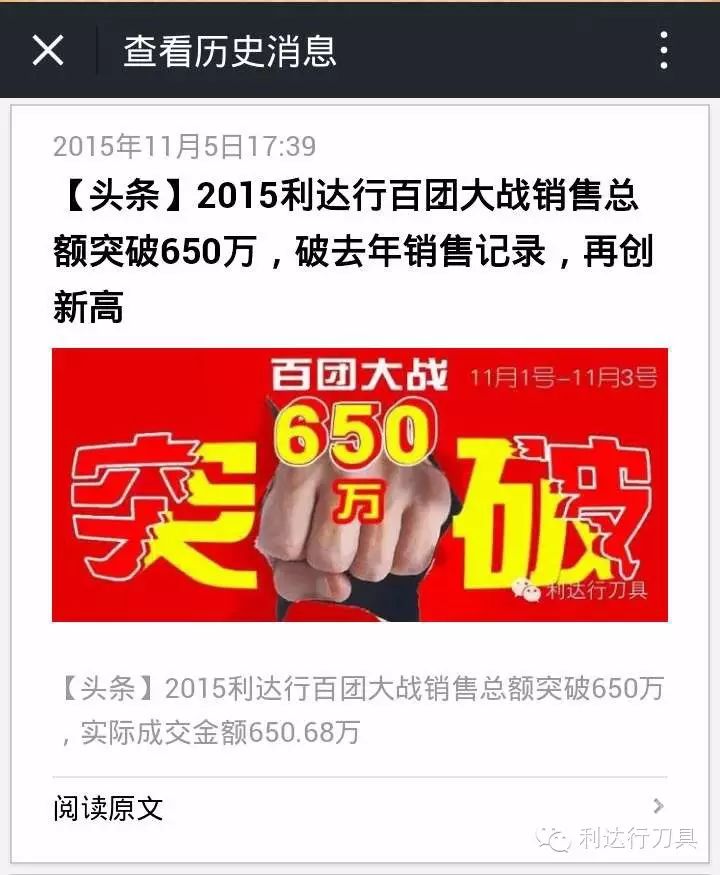Open the 利达行百团大战 650万 article card
Screen dimensions: 720x875
pos(359,484)
